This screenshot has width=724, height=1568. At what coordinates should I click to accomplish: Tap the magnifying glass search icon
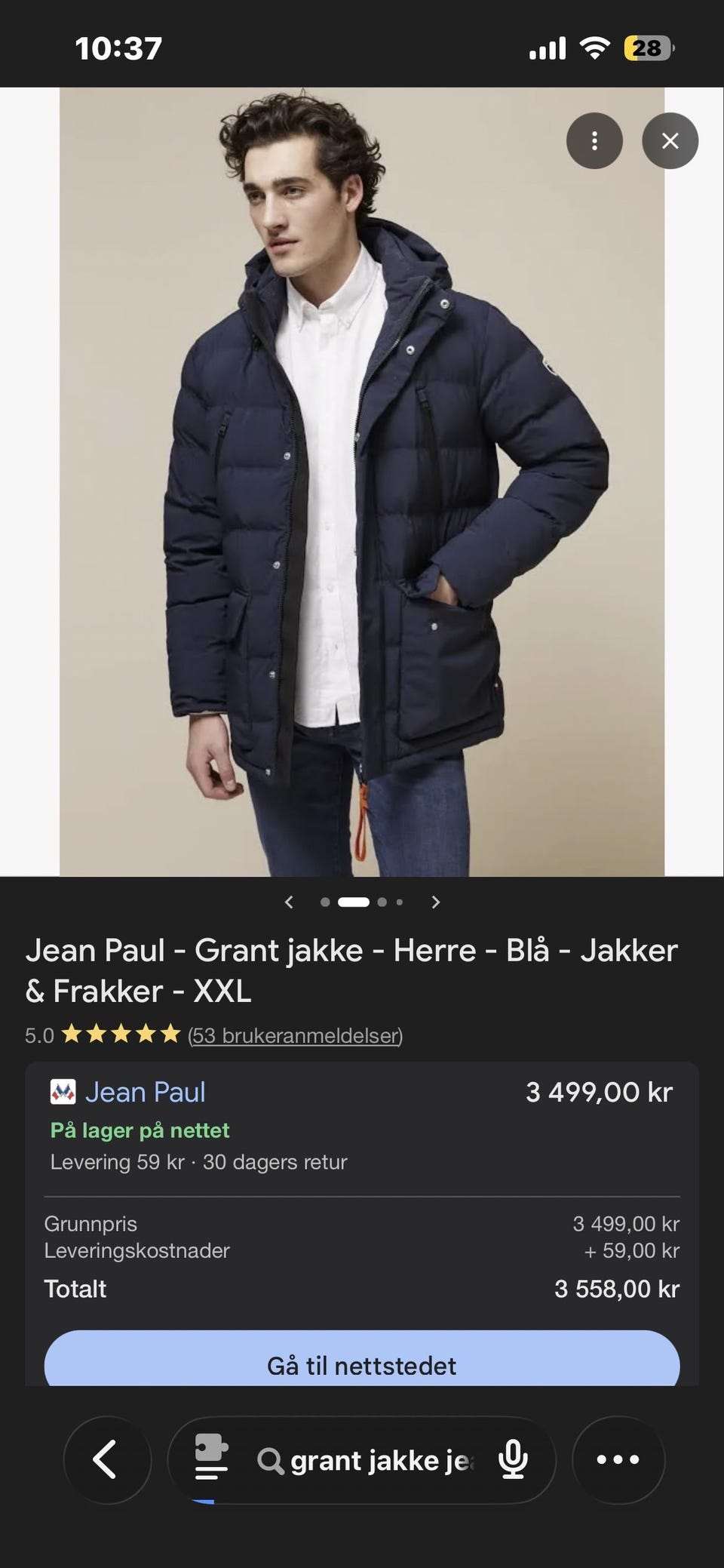pyautogui.click(x=271, y=1459)
